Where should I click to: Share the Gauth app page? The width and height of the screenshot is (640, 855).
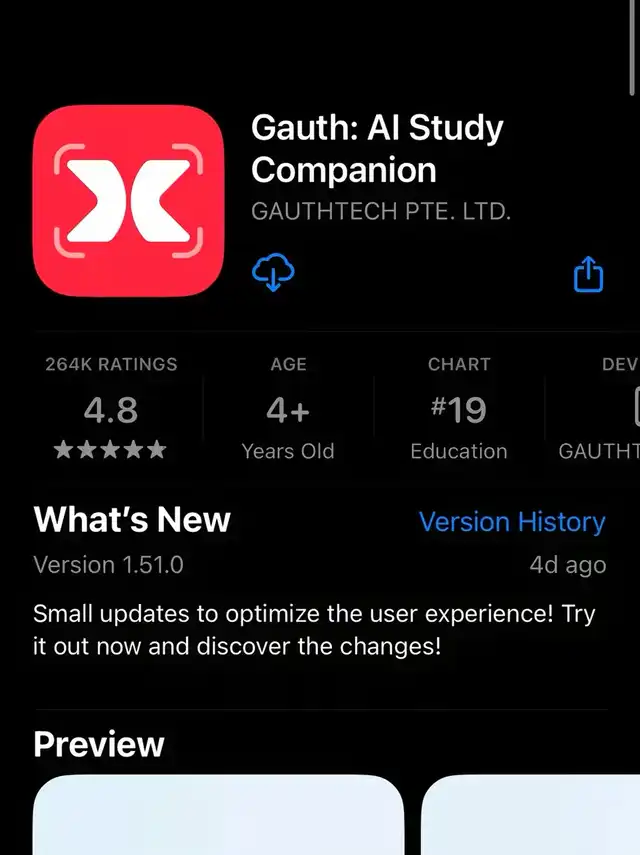click(588, 274)
